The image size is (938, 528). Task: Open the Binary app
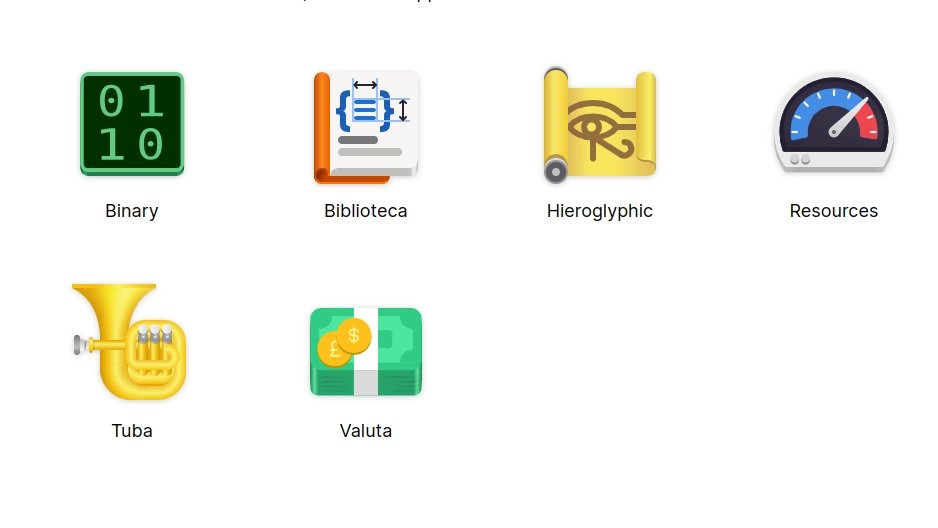coord(132,125)
